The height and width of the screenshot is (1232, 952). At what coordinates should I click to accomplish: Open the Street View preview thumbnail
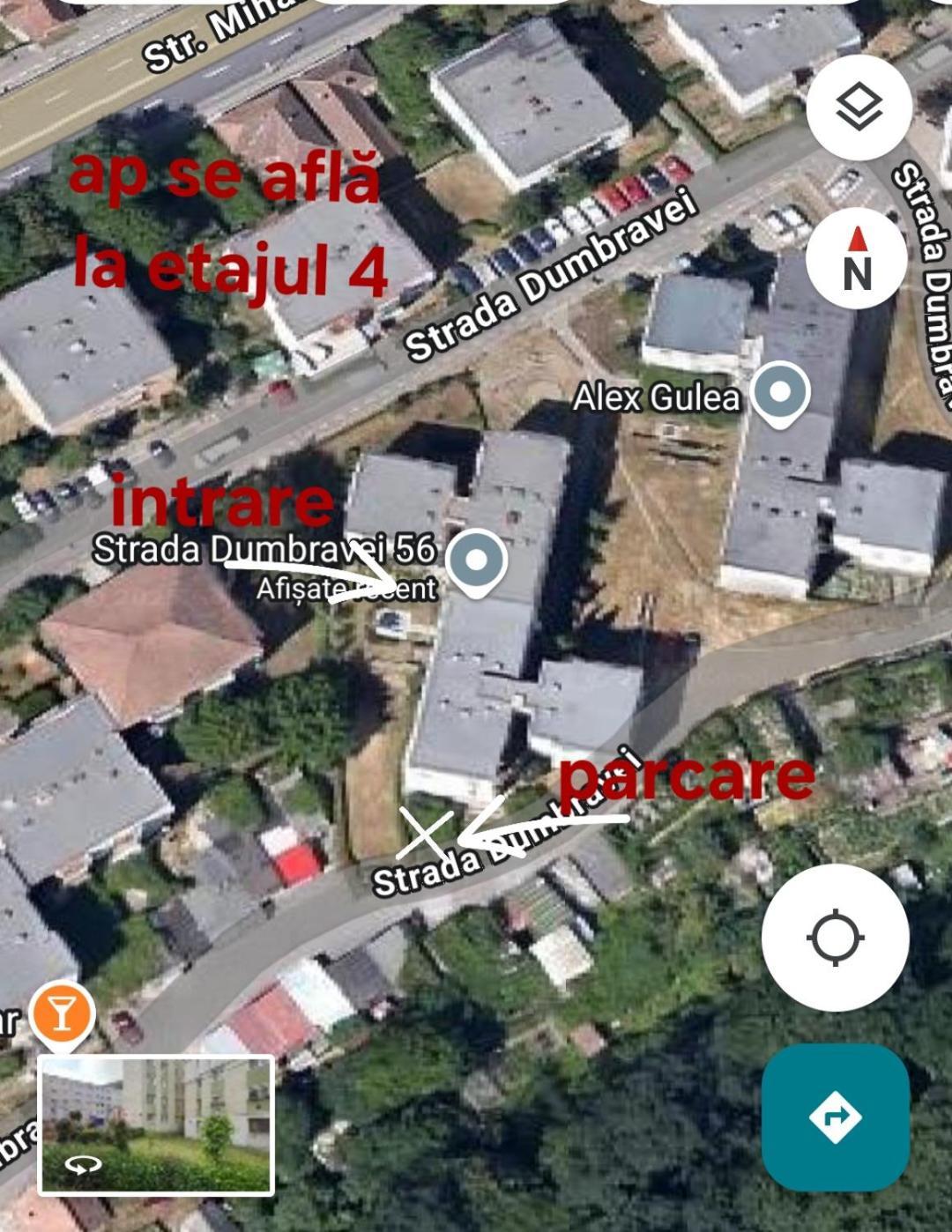click(156, 1124)
